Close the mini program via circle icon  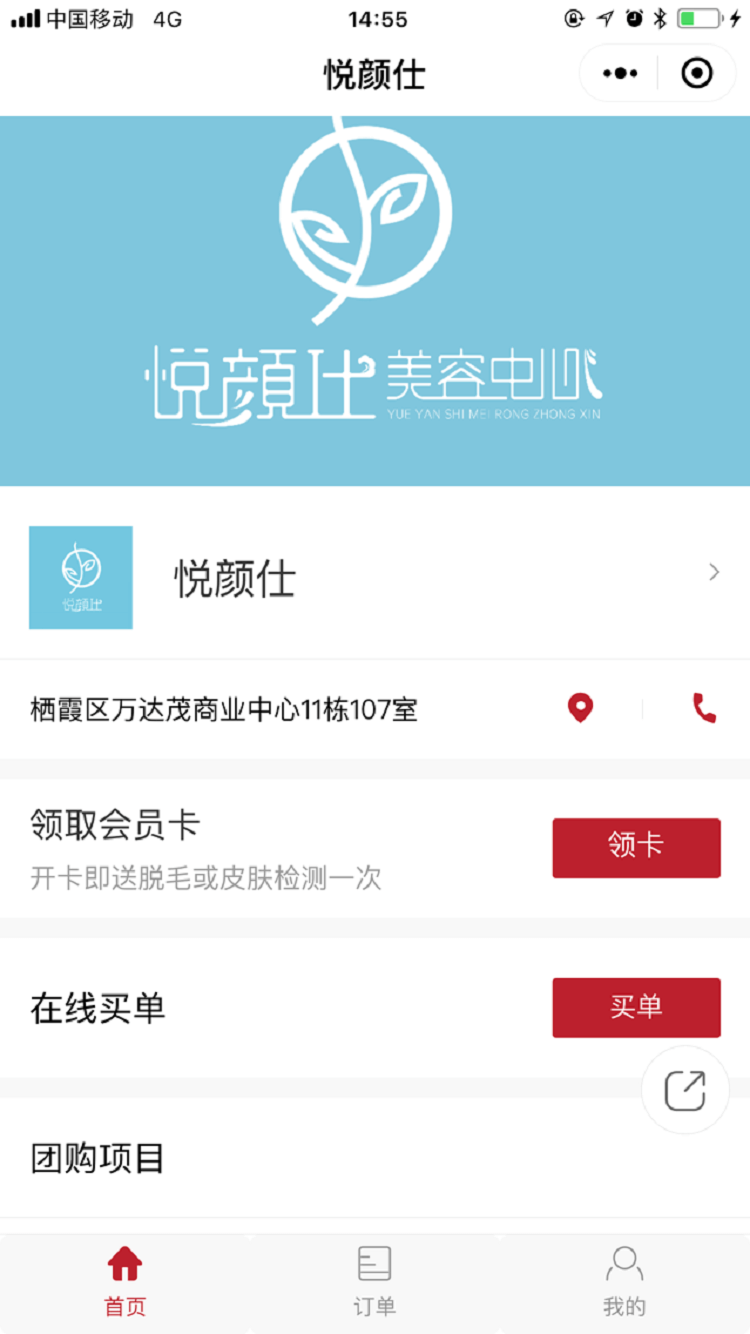(696, 73)
